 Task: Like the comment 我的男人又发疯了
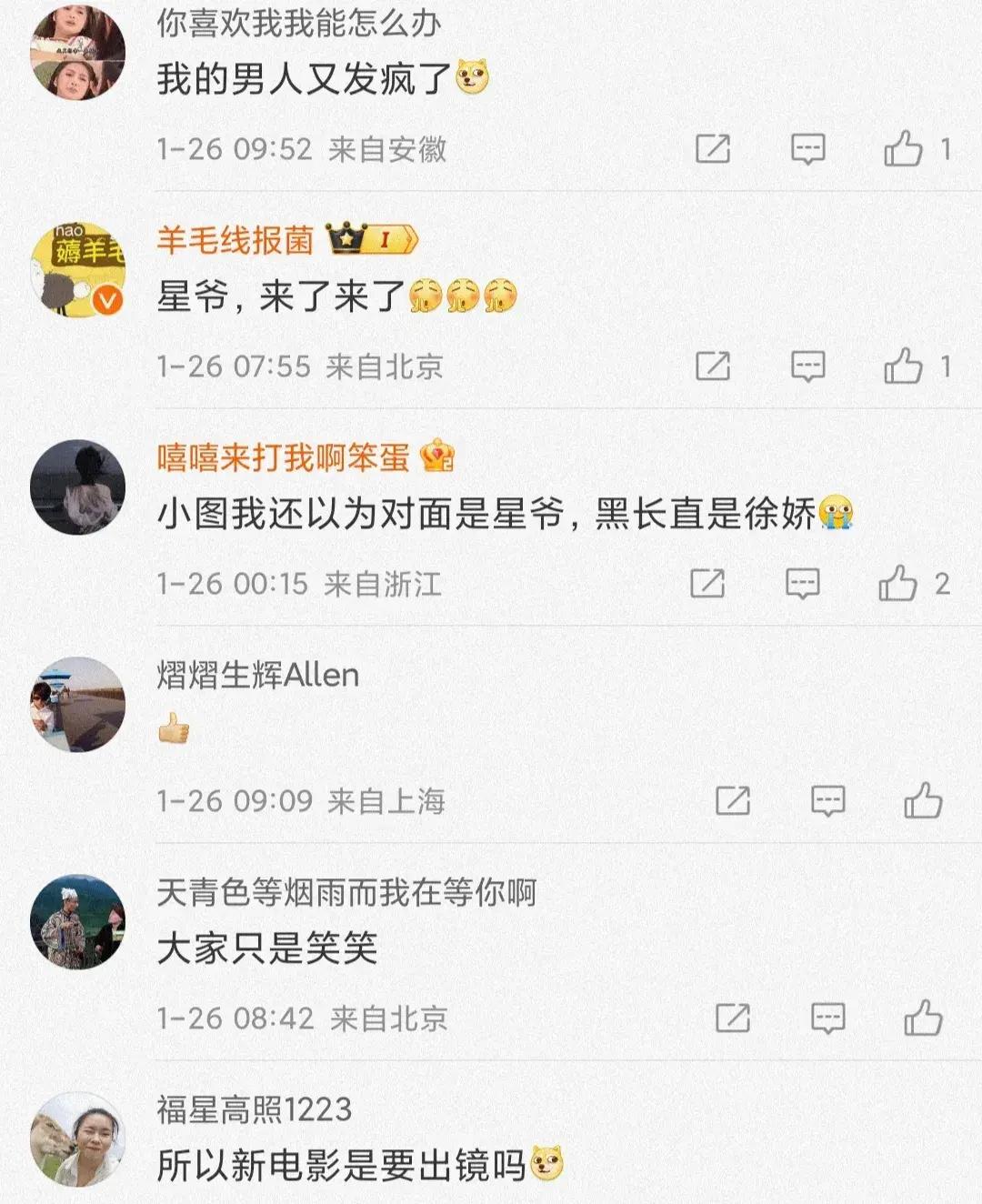[x=903, y=148]
